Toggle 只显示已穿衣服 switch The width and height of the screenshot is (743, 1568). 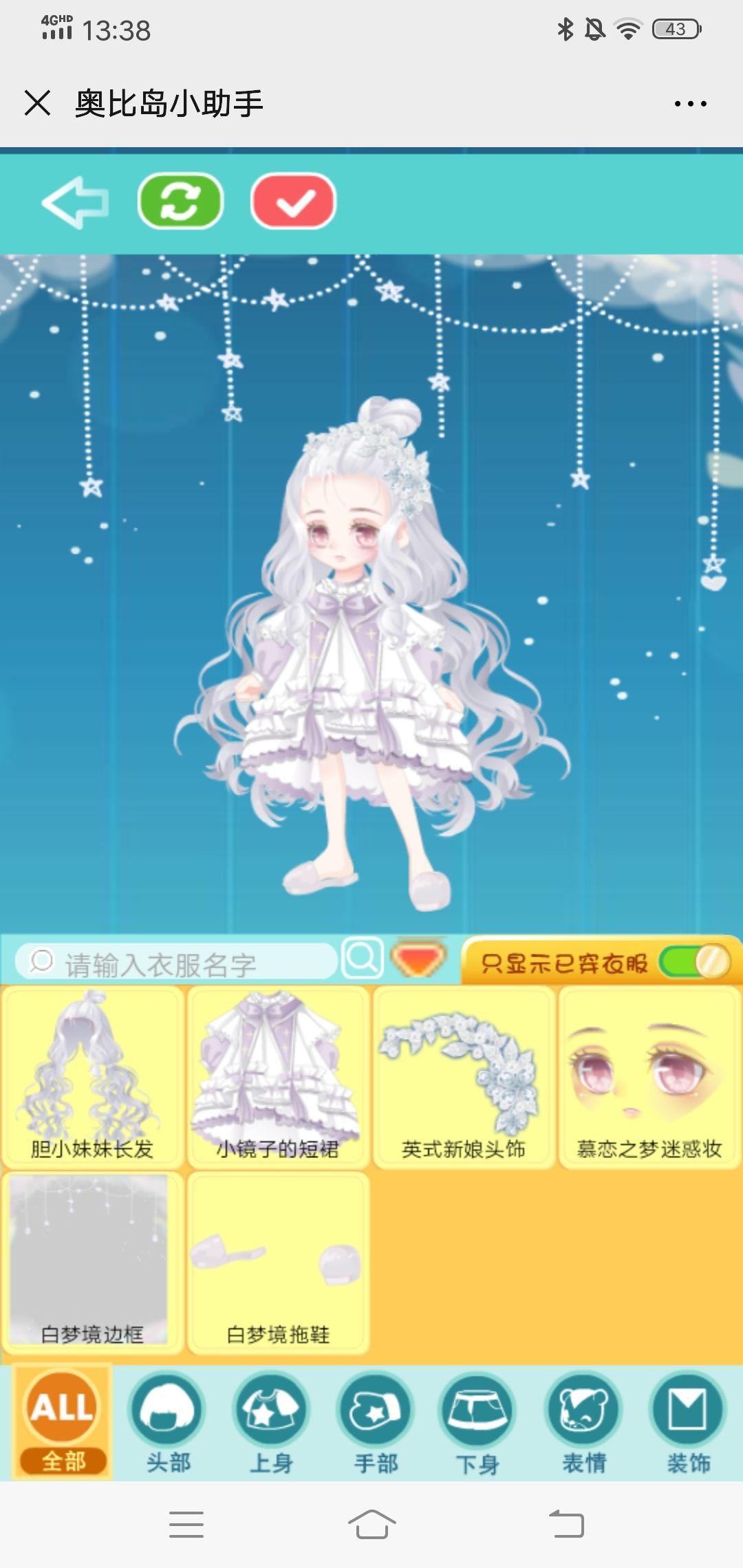click(x=695, y=962)
